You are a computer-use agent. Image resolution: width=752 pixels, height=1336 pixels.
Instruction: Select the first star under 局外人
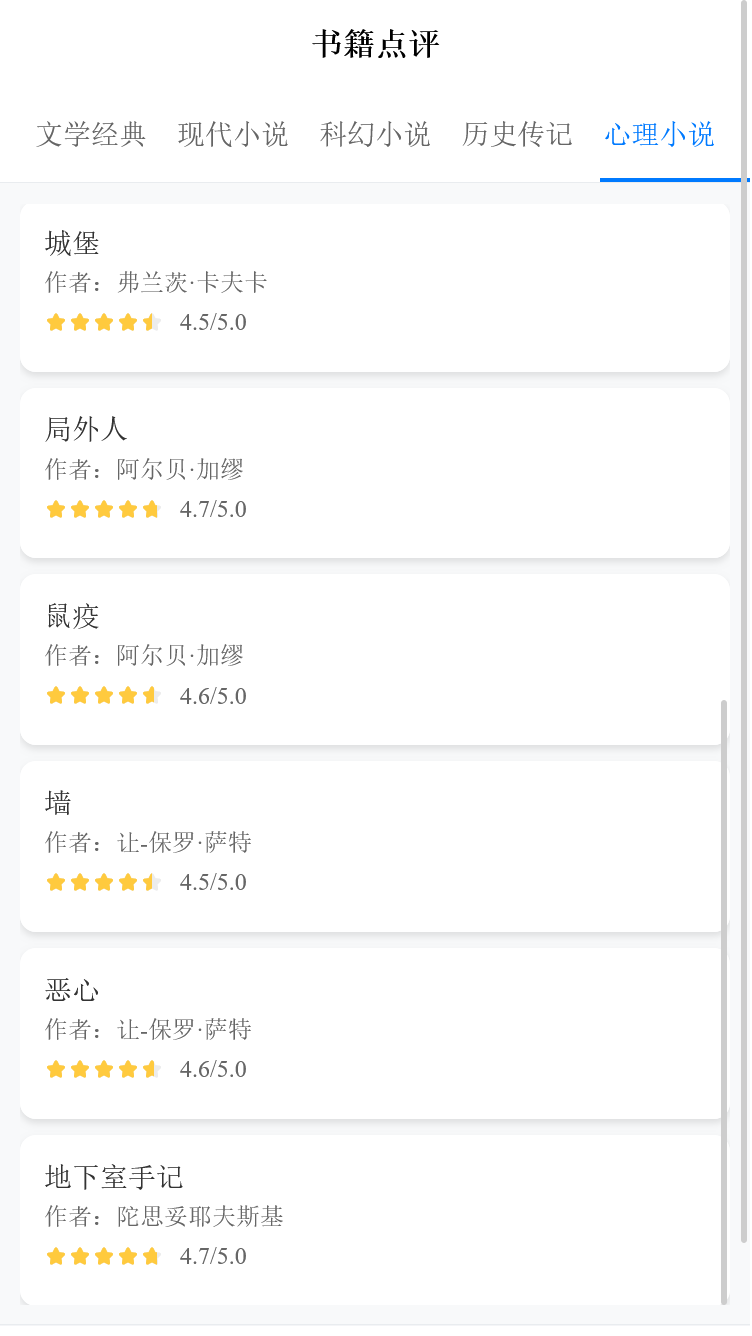pyautogui.click(x=56, y=509)
